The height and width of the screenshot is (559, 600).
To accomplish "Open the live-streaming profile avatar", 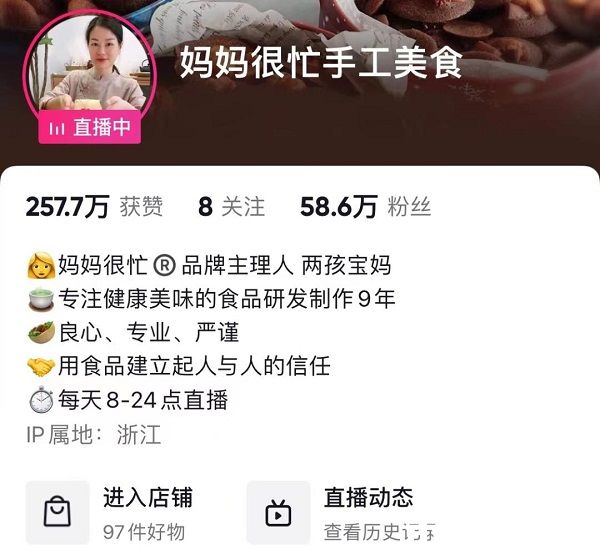I will click(x=90, y=72).
